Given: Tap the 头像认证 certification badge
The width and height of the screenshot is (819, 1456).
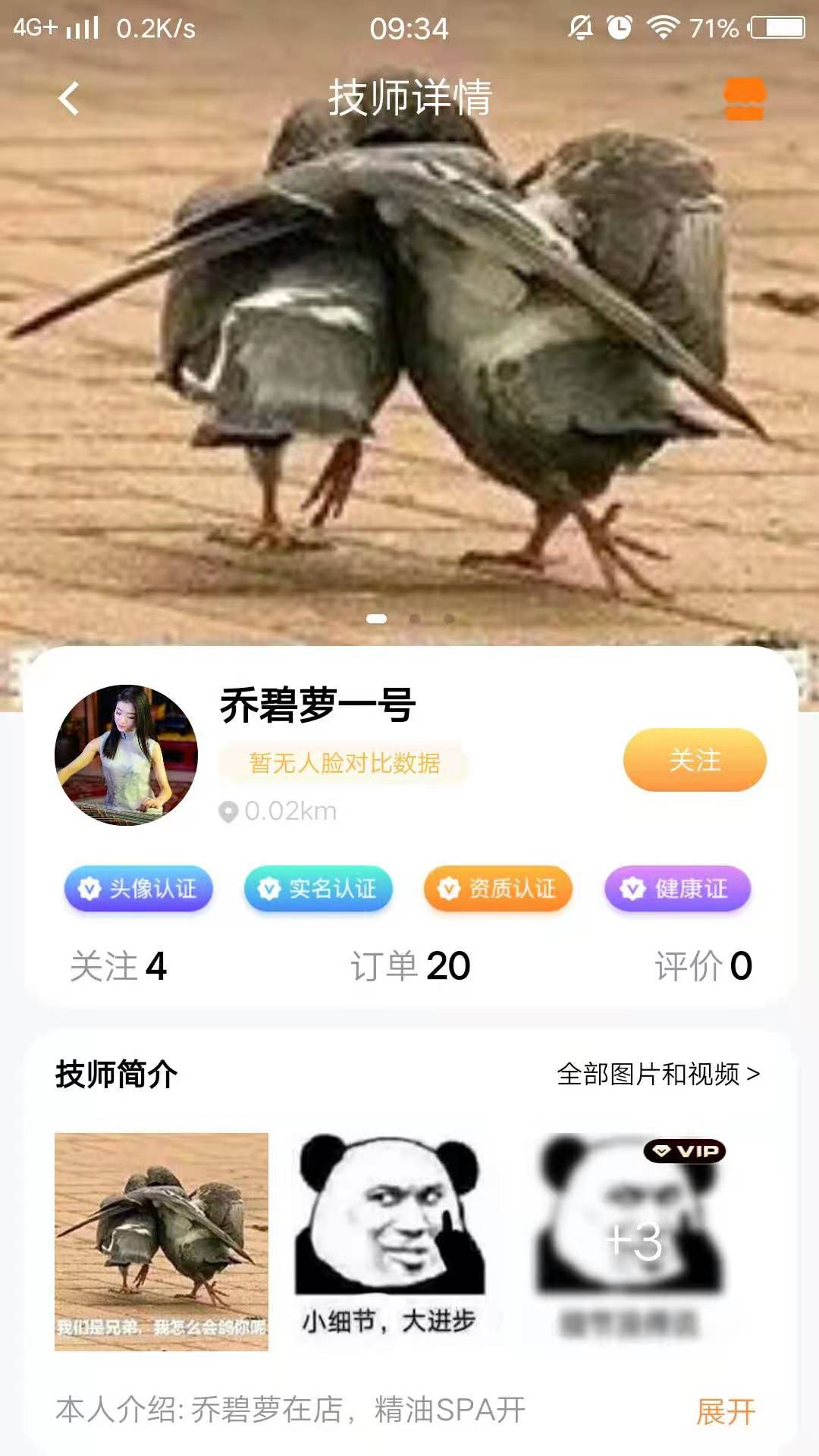Looking at the screenshot, I should point(136,890).
